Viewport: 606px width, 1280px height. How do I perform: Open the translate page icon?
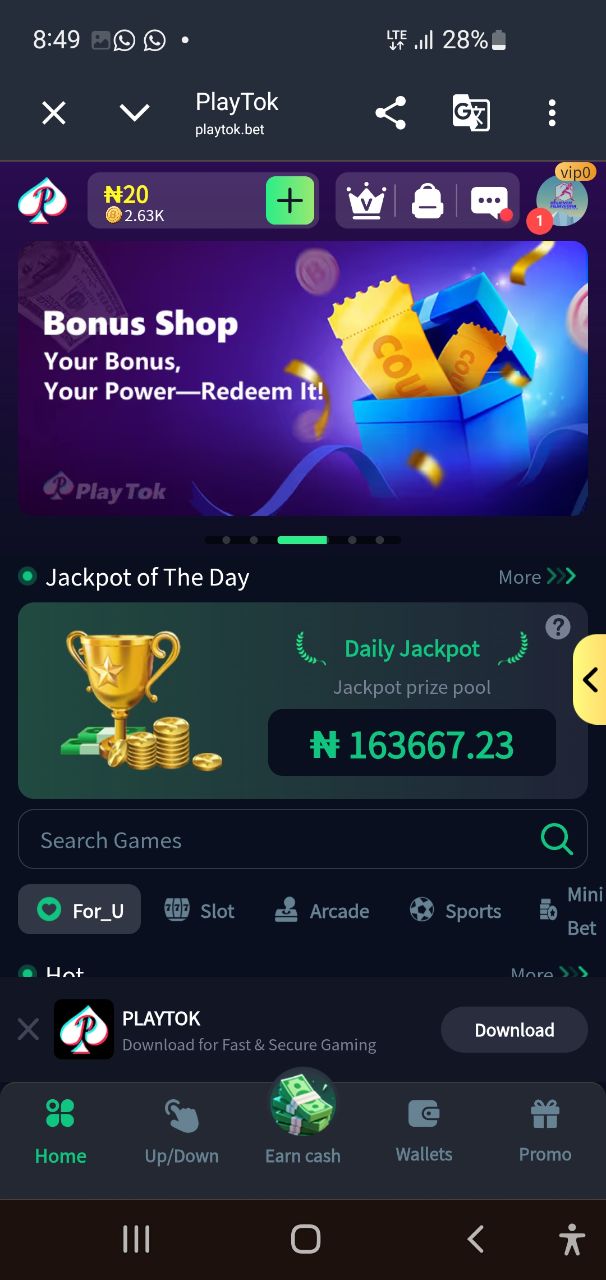pos(471,113)
